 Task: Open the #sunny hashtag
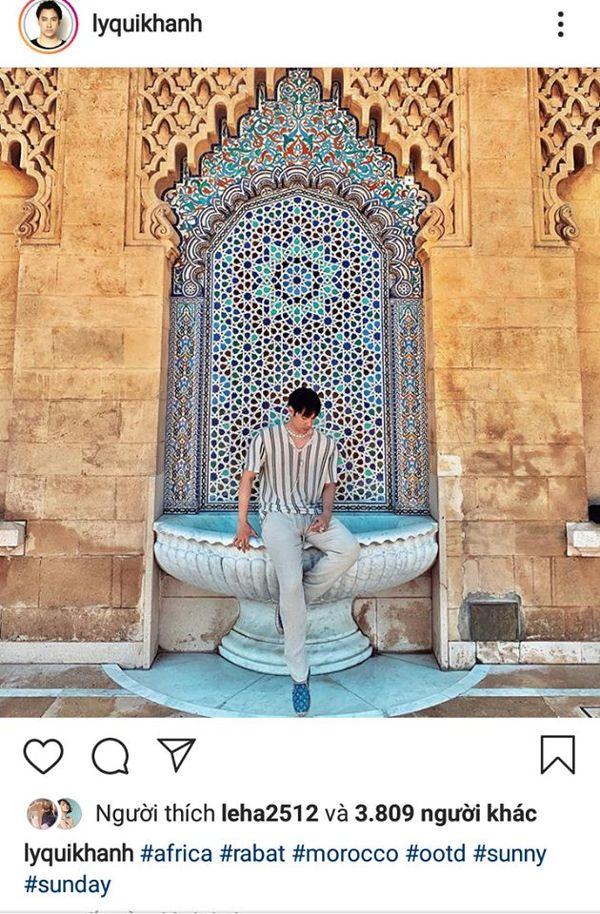510,854
